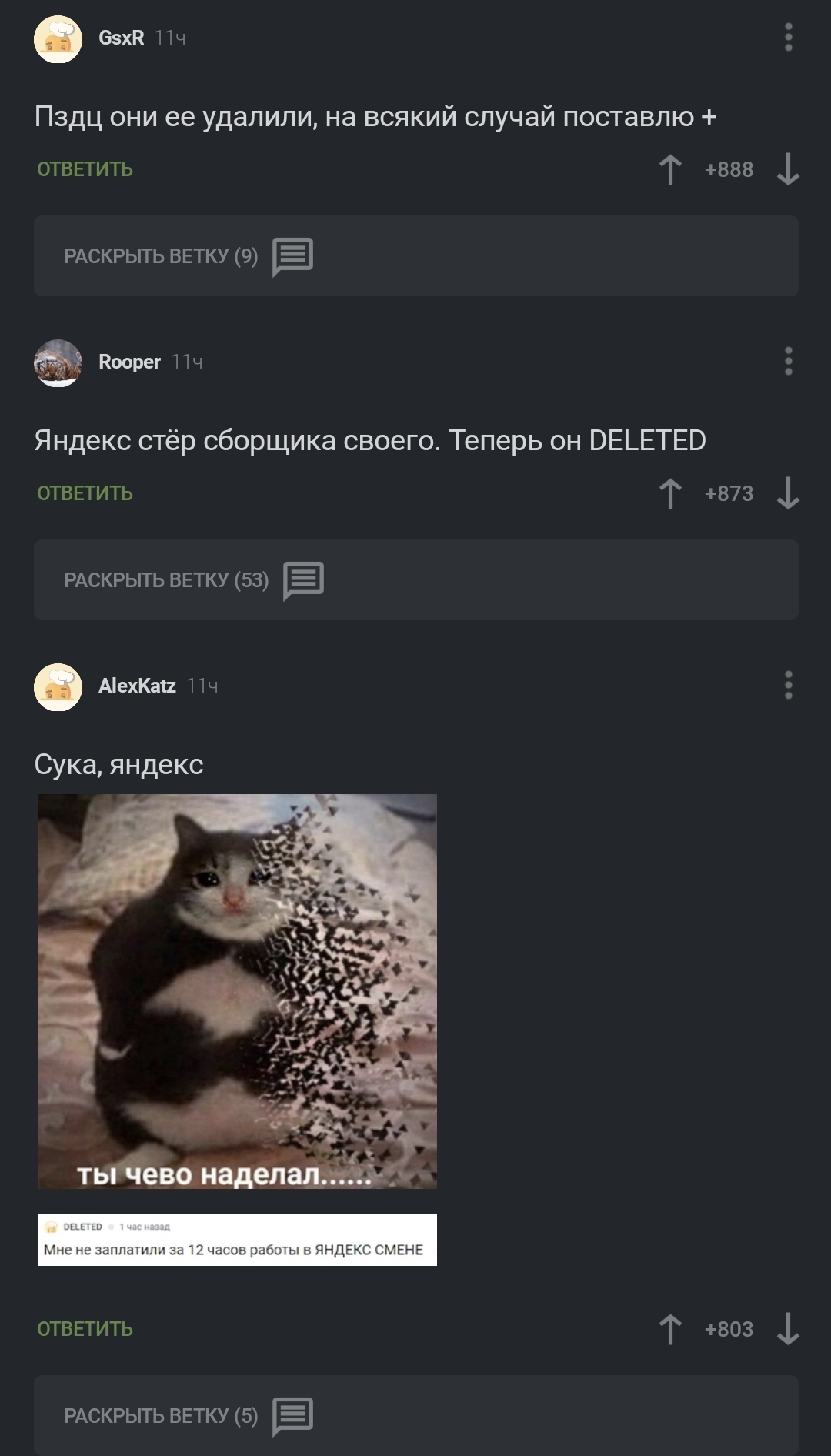
Task: Open overflow menu on Rooper's comment
Action: [788, 362]
